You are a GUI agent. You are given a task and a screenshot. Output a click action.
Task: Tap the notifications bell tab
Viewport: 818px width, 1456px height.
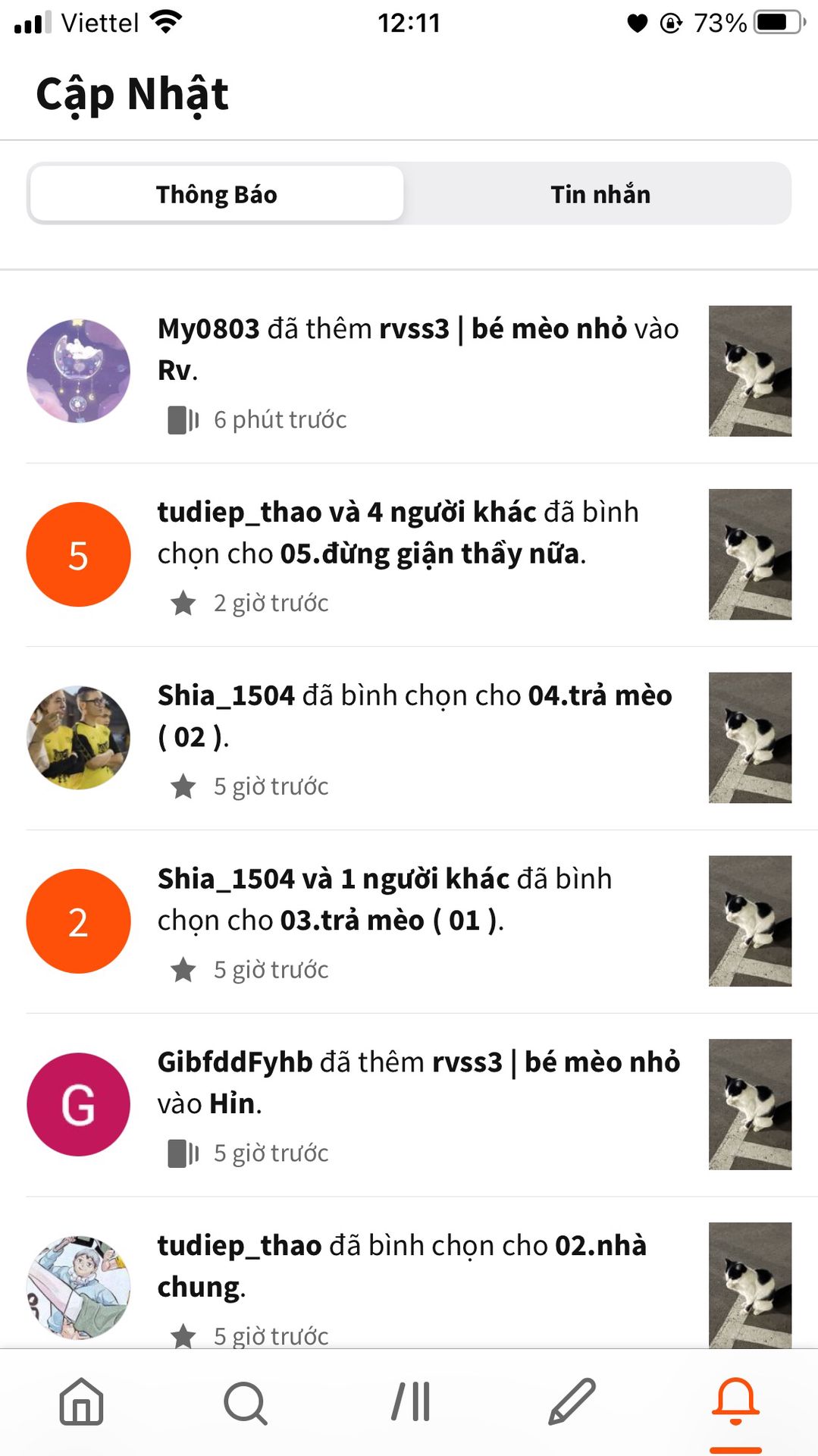[x=735, y=1402]
